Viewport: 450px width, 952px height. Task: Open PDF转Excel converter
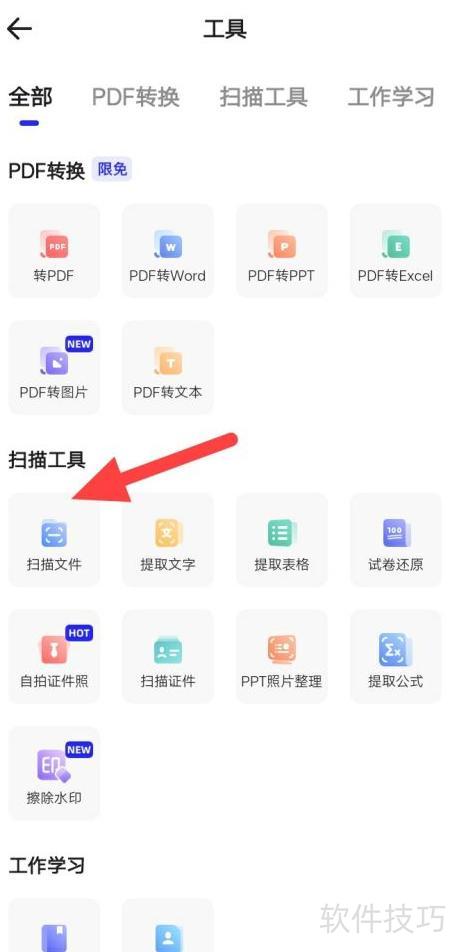click(395, 251)
